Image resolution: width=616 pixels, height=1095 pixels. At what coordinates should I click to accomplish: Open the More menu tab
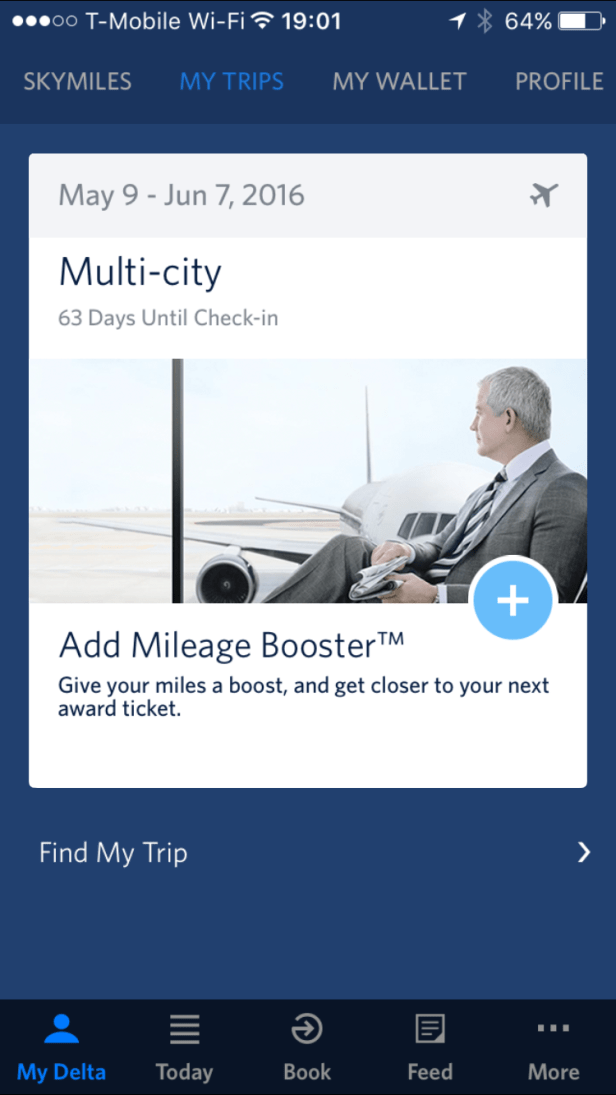(x=553, y=1048)
